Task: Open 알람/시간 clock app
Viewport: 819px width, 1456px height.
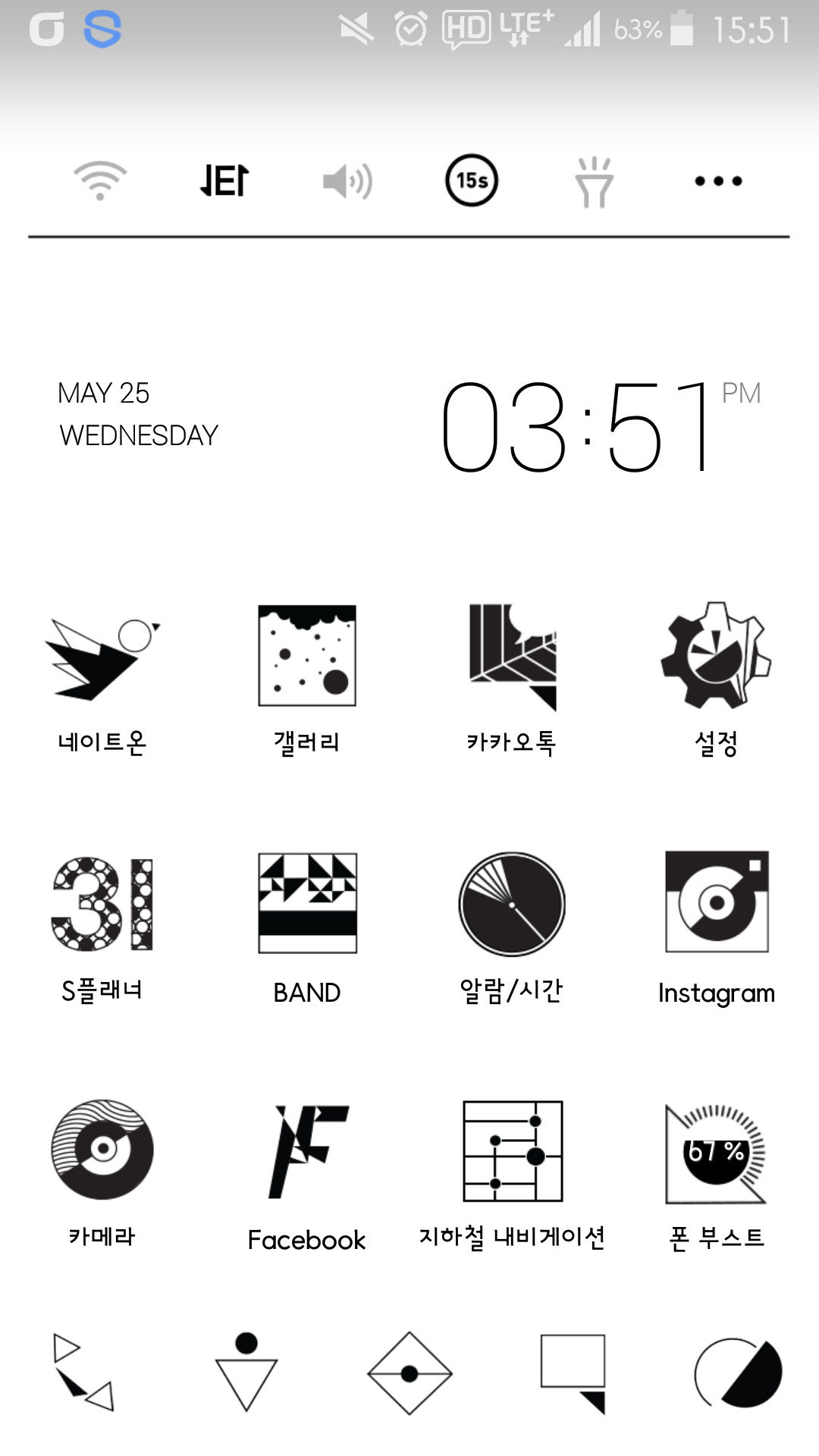Action: (x=512, y=927)
